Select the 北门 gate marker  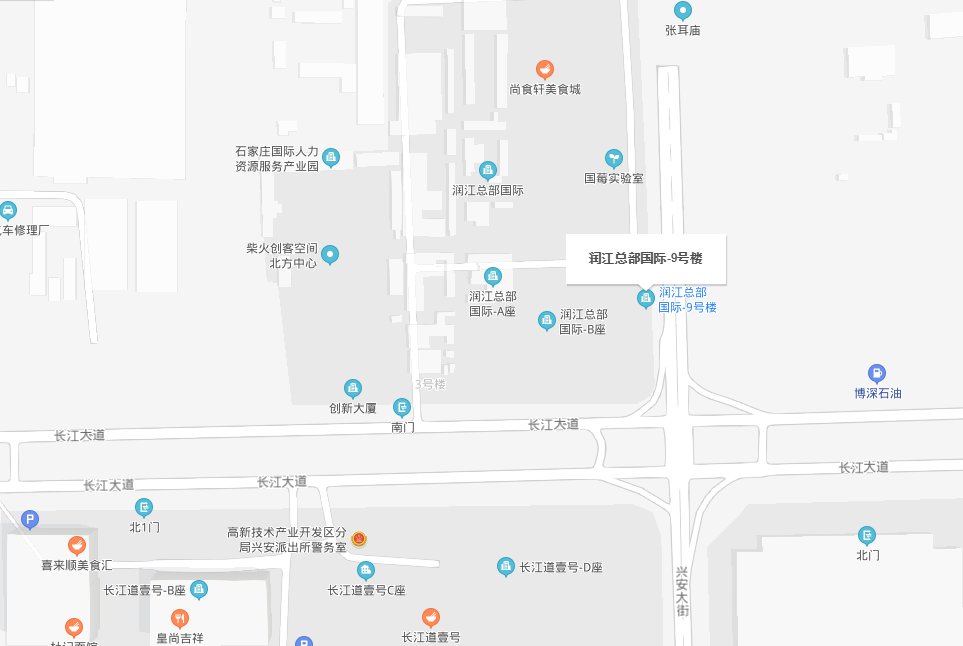(867, 535)
